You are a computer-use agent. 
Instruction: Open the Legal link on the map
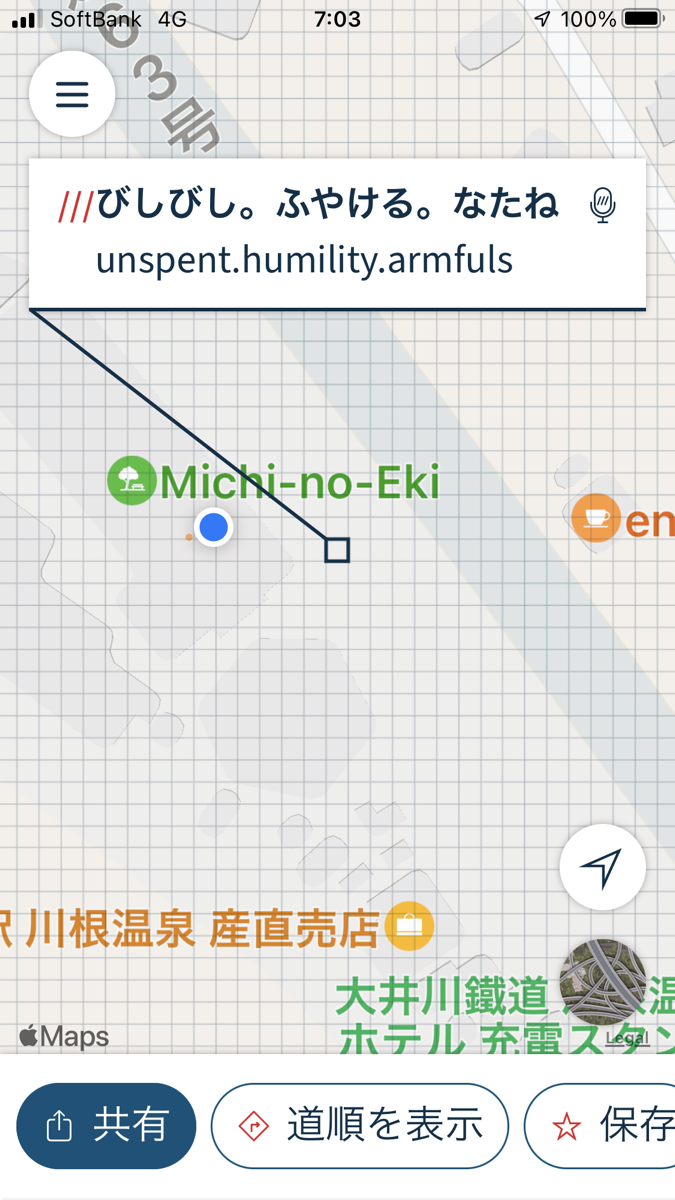(x=627, y=1038)
